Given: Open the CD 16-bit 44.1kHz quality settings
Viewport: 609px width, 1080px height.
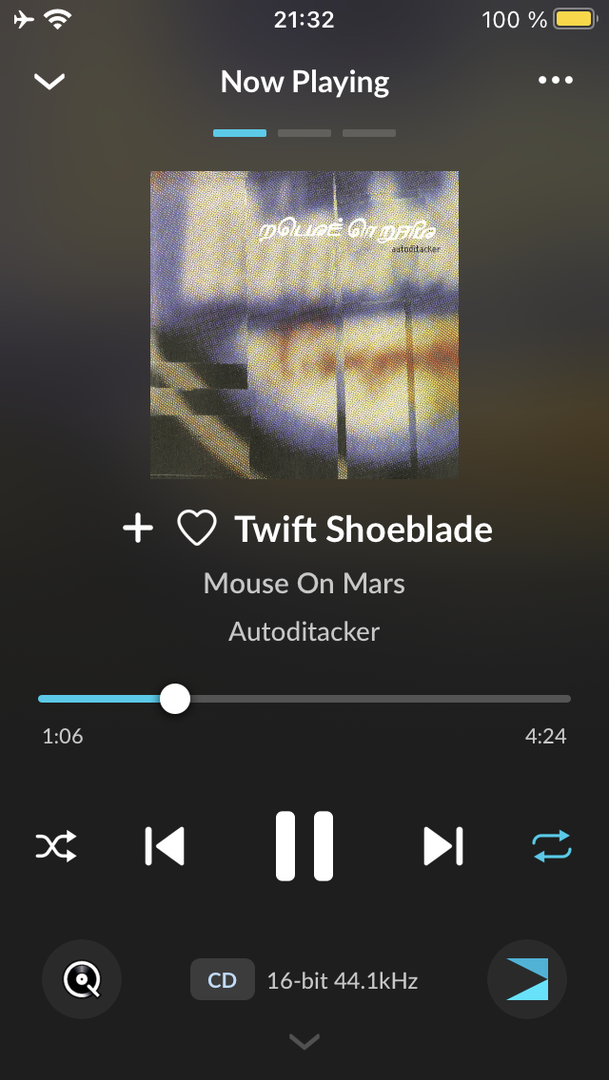Looking at the screenshot, I should coord(304,980).
